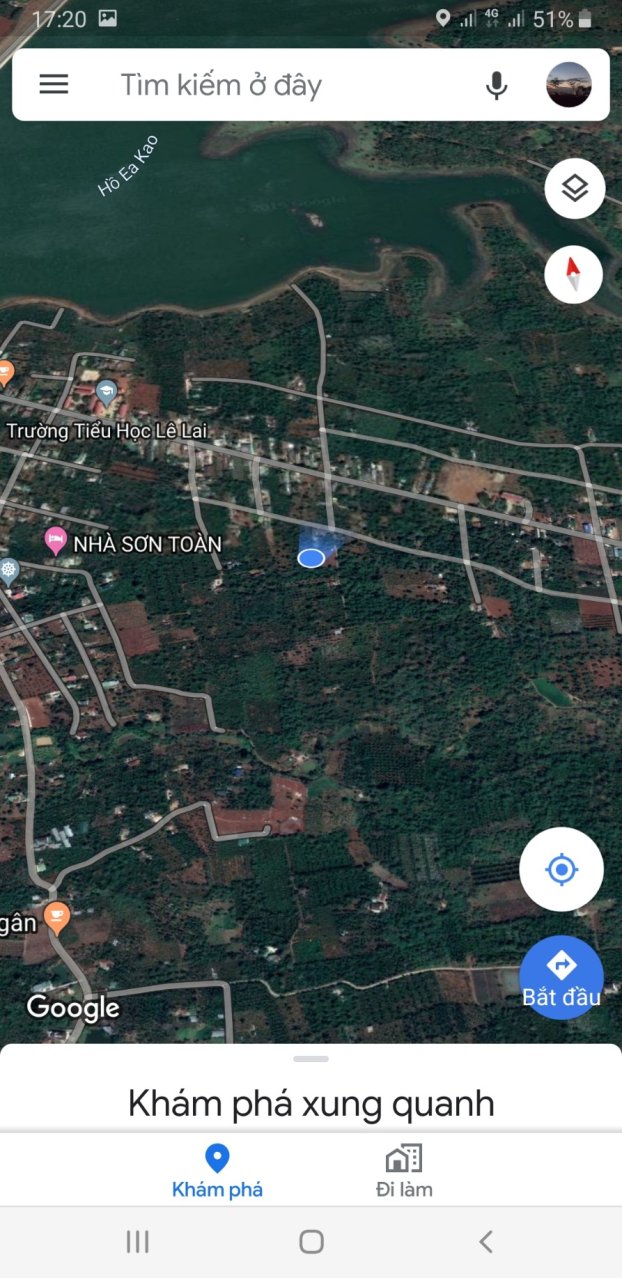Viewport: 622px width, 1278px height.
Task: Switch to the Khám phá tab
Action: (217, 1170)
